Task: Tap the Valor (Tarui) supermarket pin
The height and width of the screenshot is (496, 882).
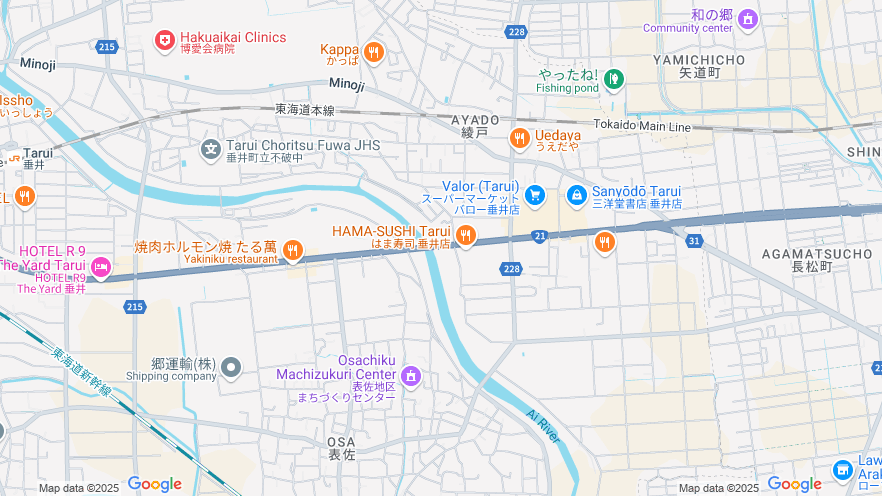Action: pyautogui.click(x=535, y=194)
